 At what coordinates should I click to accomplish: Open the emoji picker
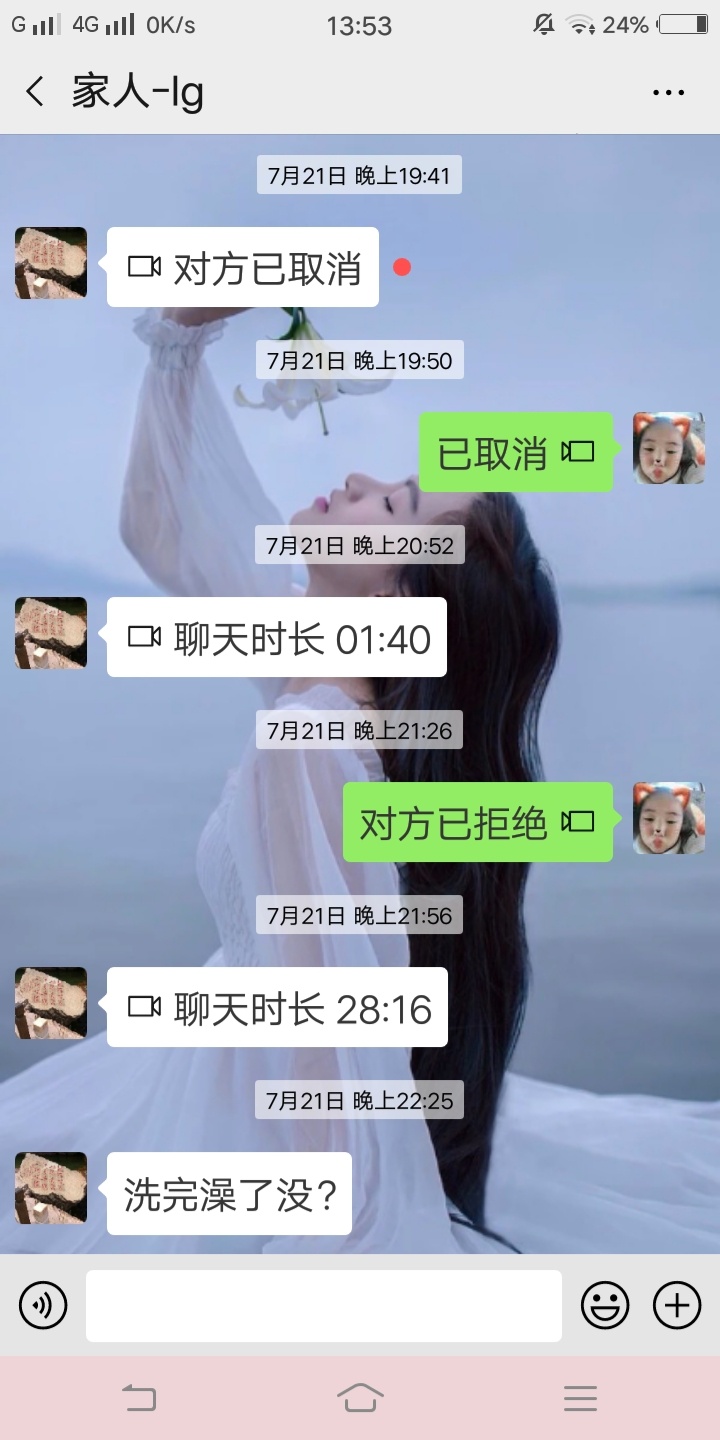coord(605,1305)
